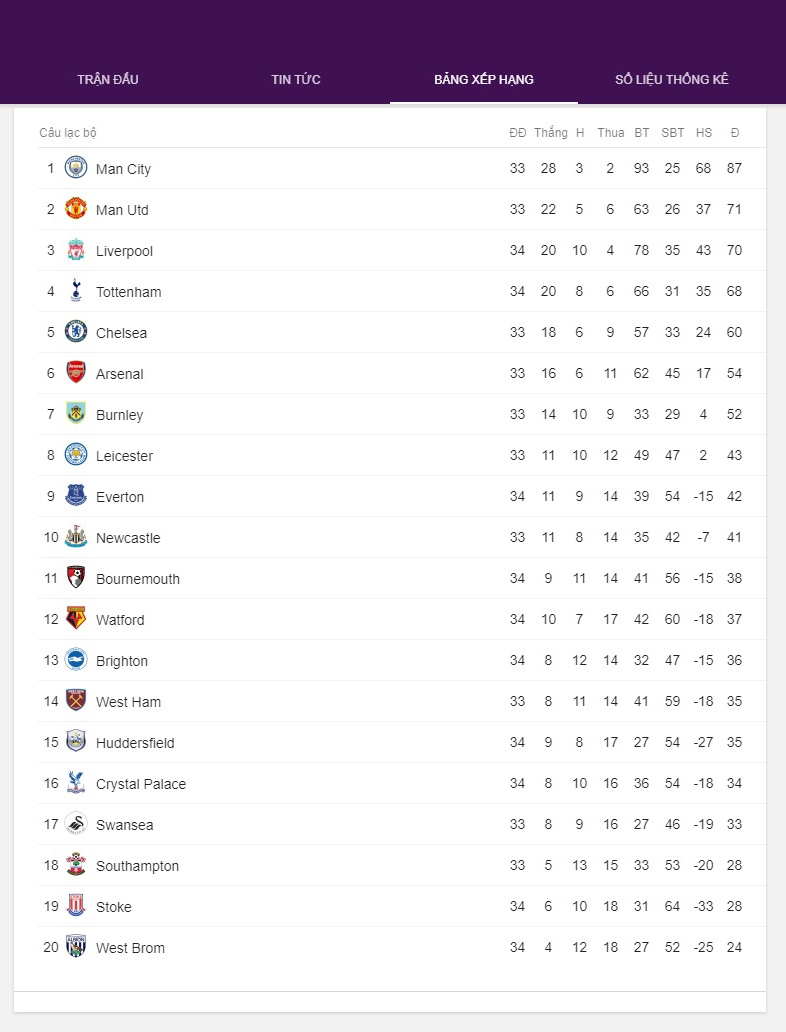This screenshot has height=1032, width=786.
Task: Click the Chelsea club crest
Action: click(76, 333)
